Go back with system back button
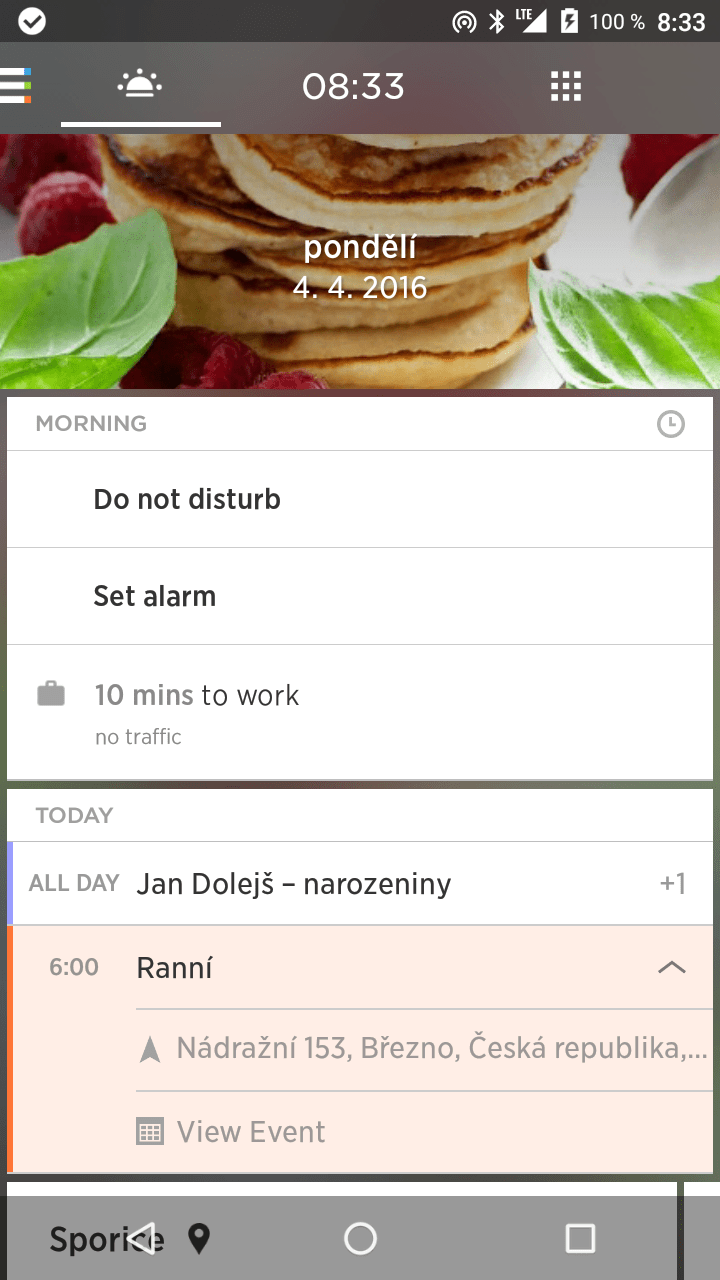 (142, 1238)
